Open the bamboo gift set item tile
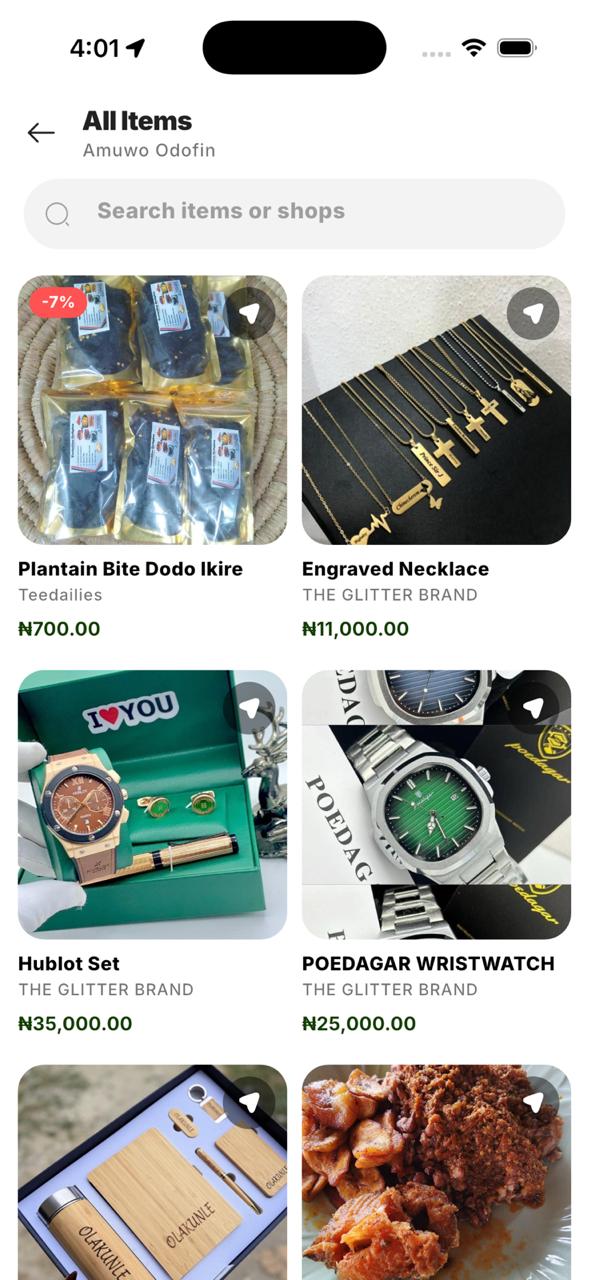Screen dimensions: 589x1280 (x=152, y=1172)
